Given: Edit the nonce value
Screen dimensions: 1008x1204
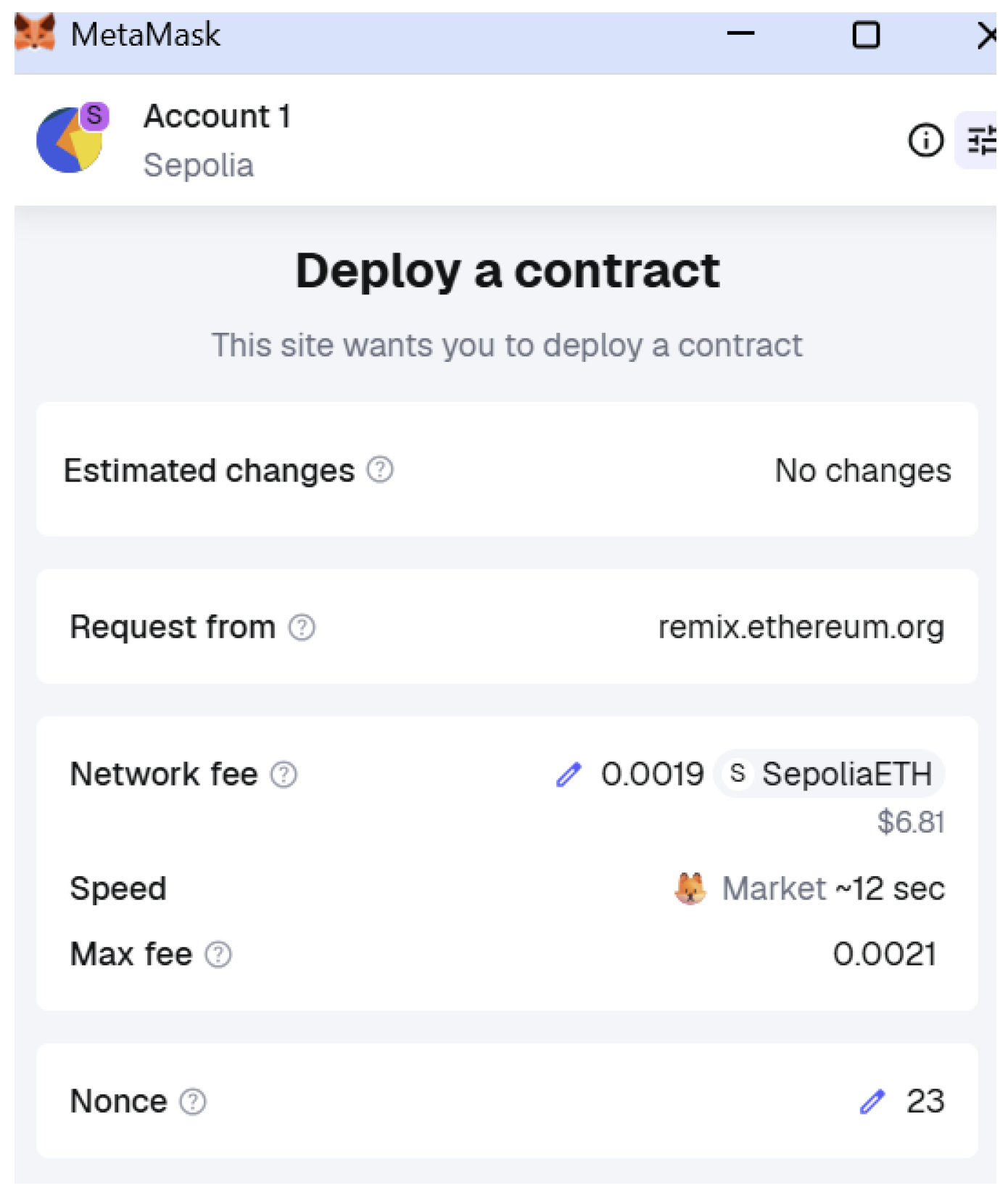Looking at the screenshot, I should (872, 1102).
